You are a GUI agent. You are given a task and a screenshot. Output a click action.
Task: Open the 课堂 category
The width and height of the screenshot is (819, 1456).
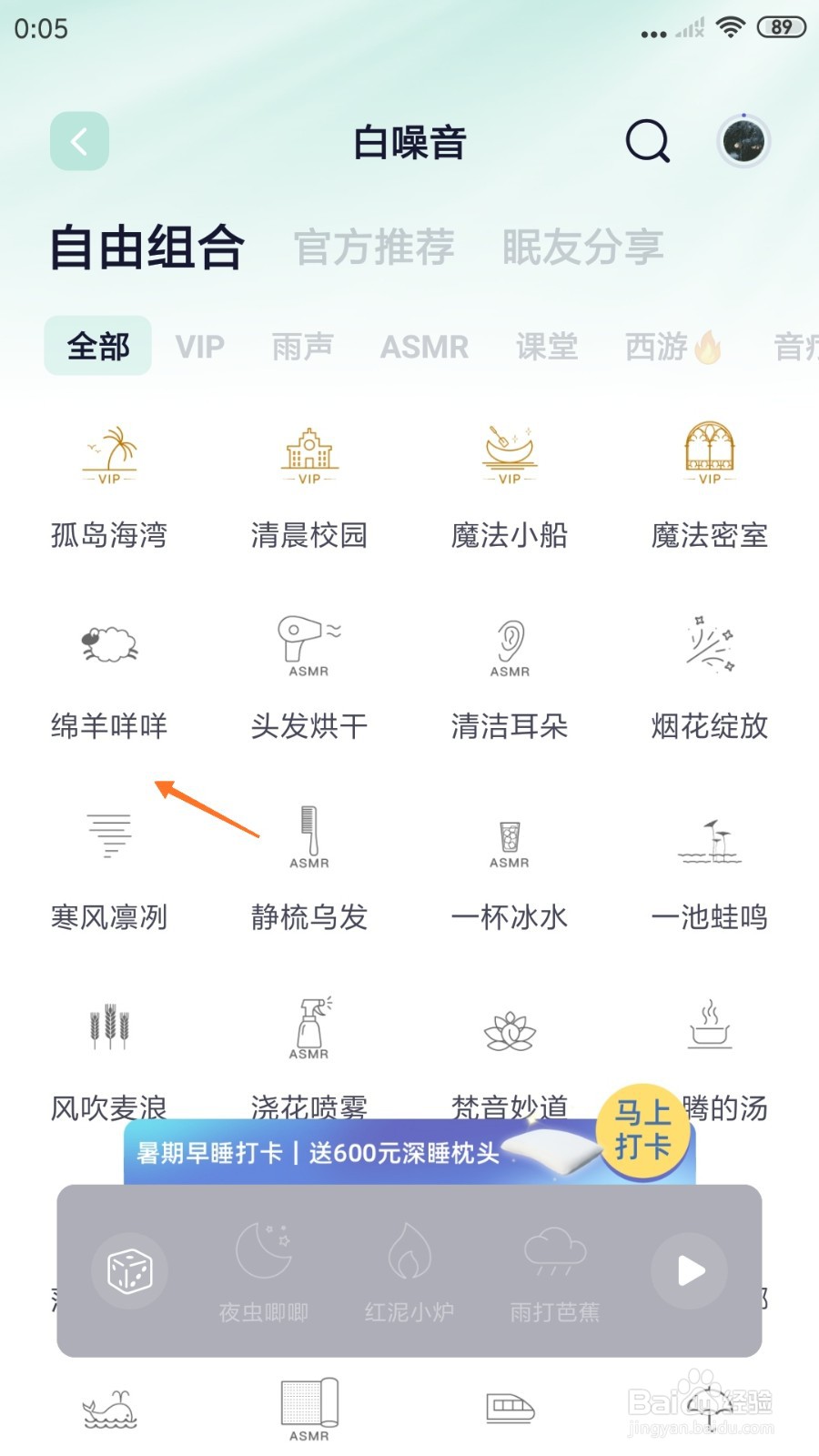(546, 347)
